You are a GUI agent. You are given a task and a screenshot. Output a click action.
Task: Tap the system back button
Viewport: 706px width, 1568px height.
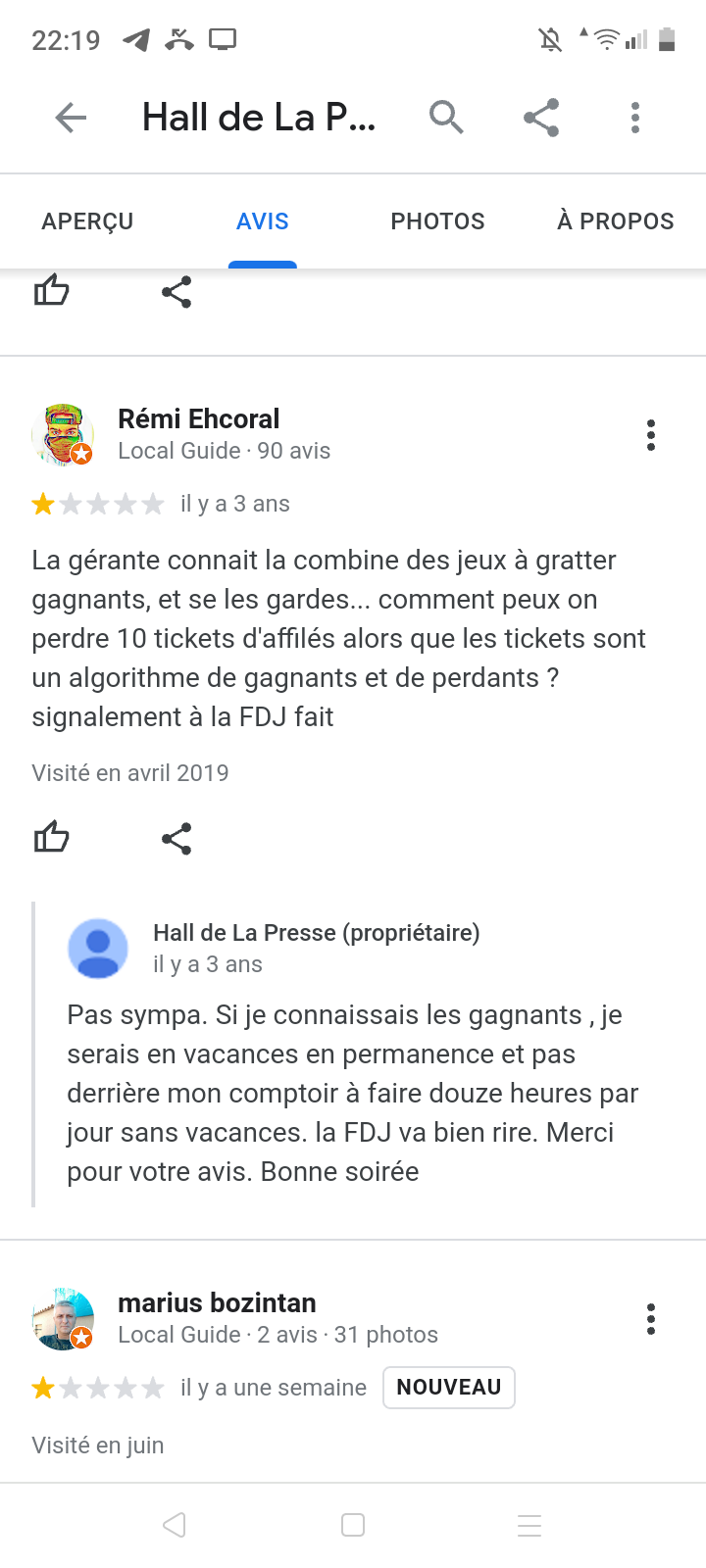click(175, 1525)
